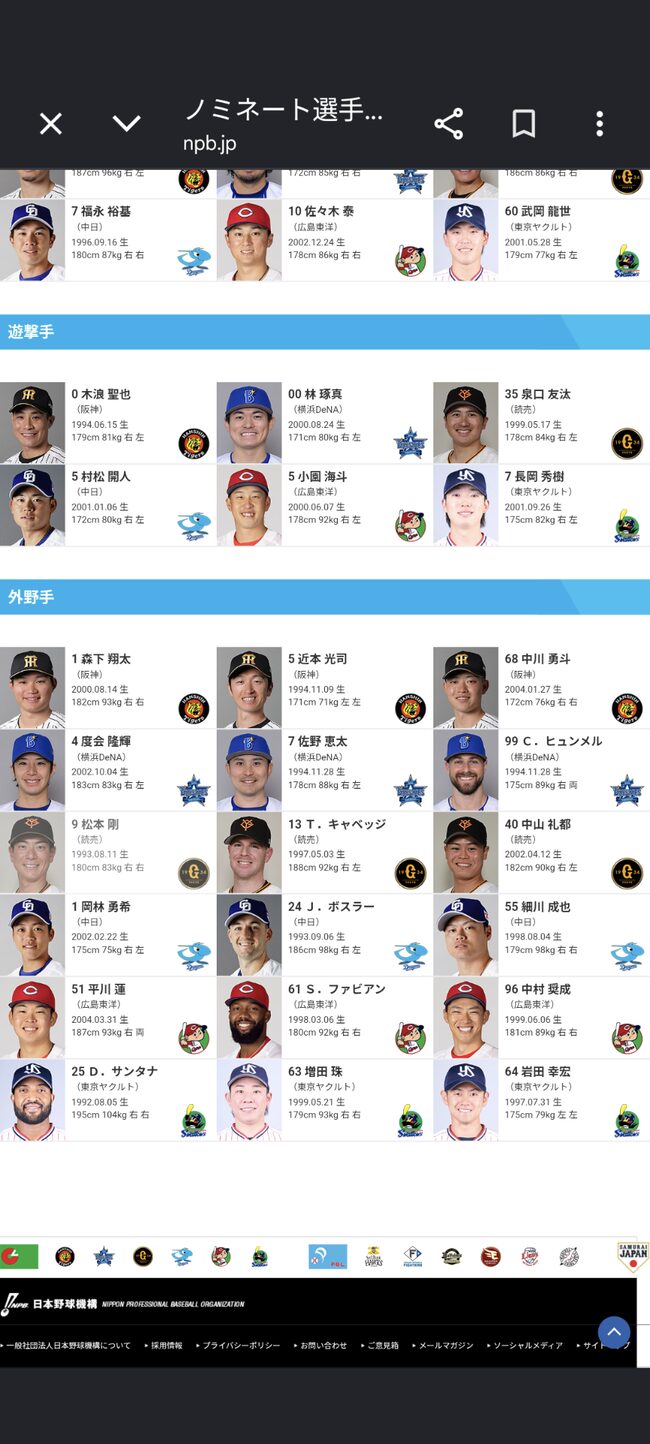Share this nominee page
650x1444 pixels.
tap(449, 124)
